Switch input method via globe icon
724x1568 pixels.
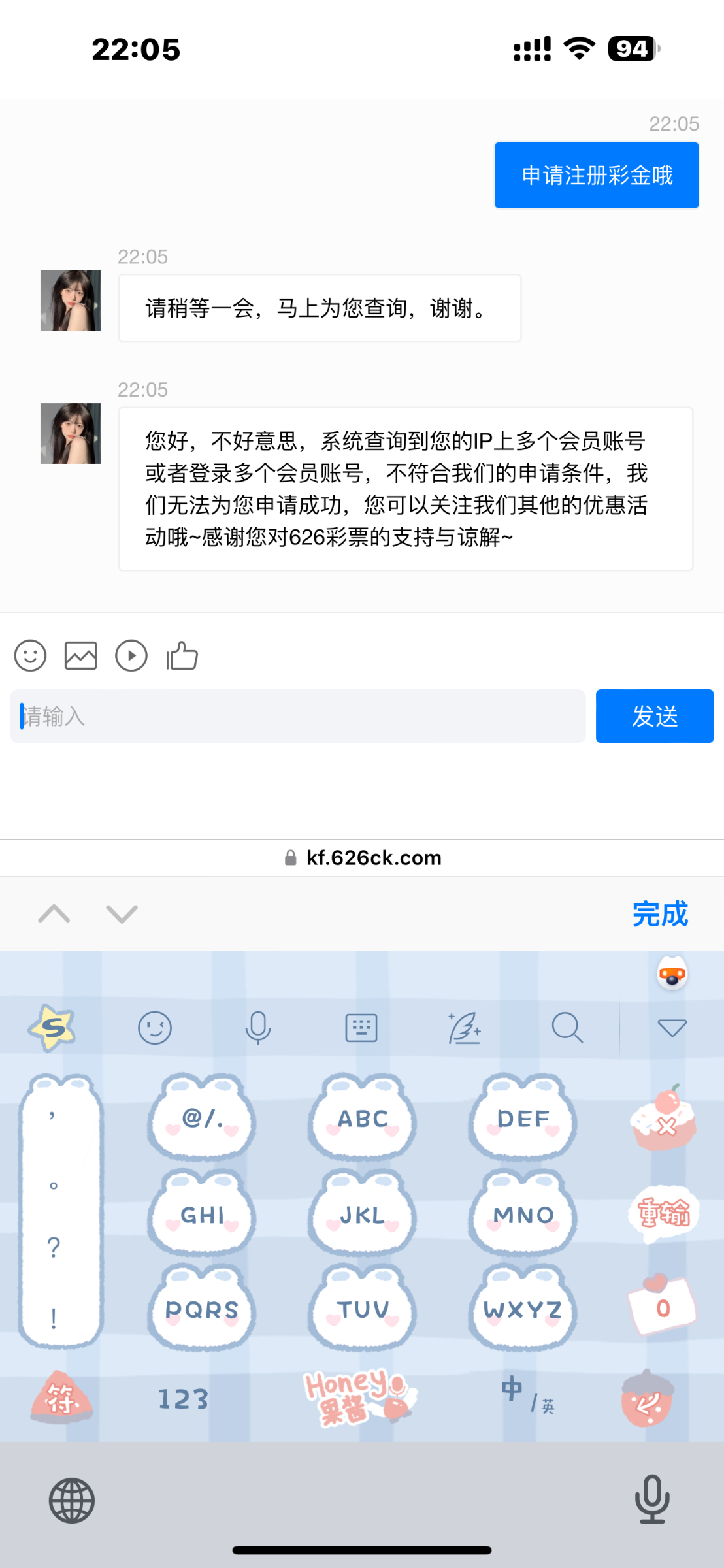click(72, 1500)
